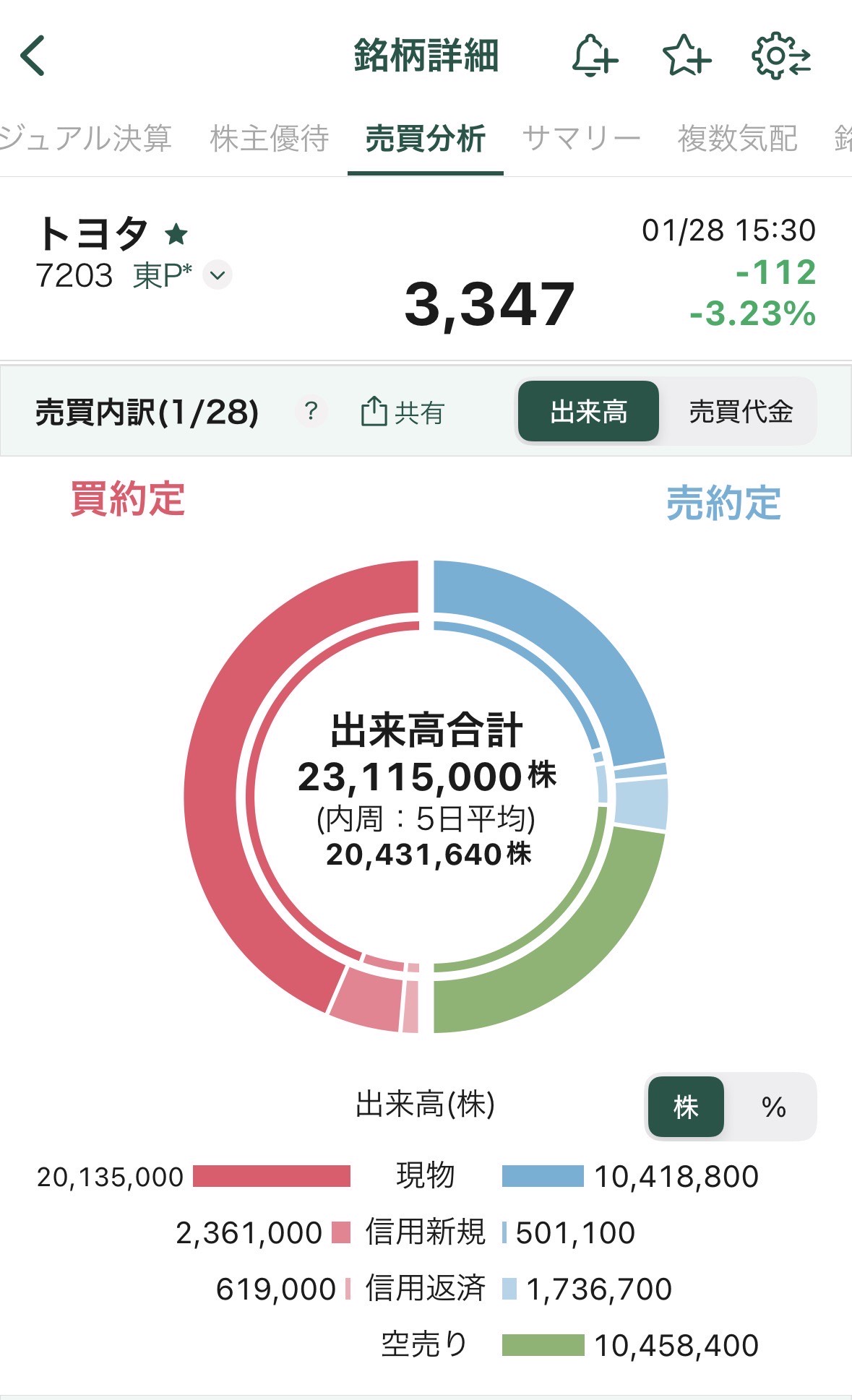Open the 株主優待 tab

pos(270,137)
